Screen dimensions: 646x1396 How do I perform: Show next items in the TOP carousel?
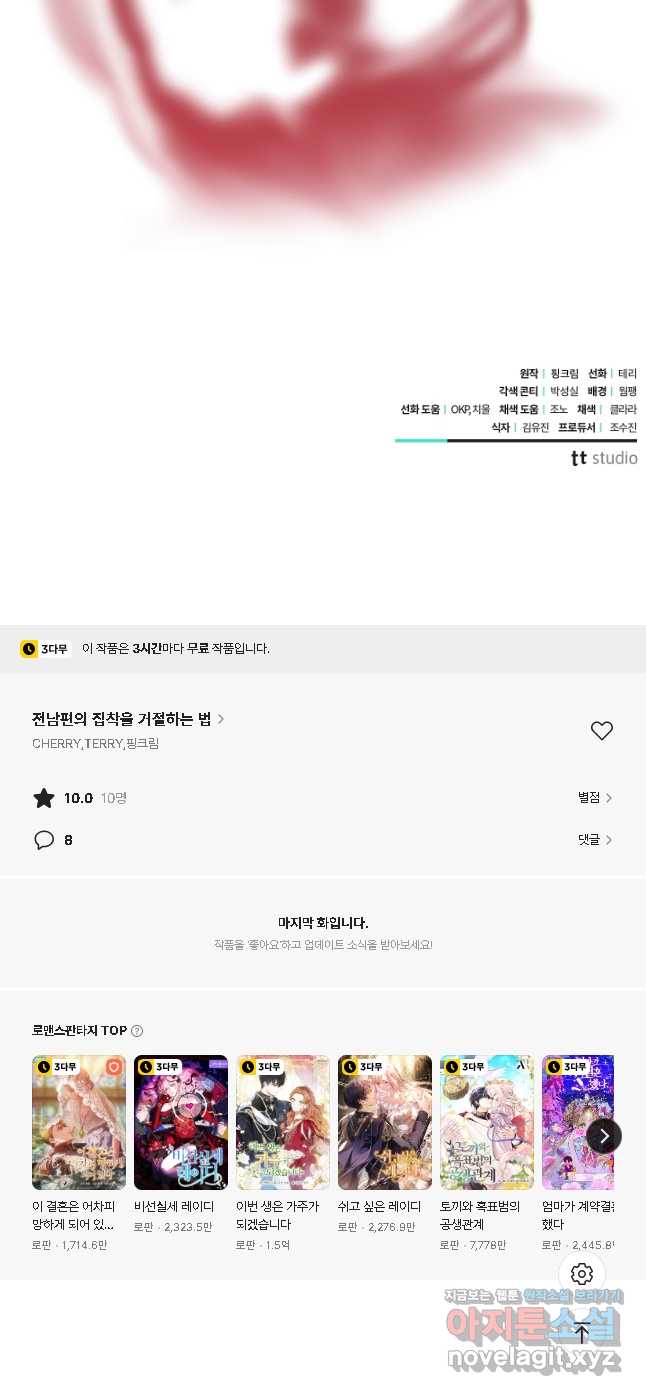coord(604,1136)
